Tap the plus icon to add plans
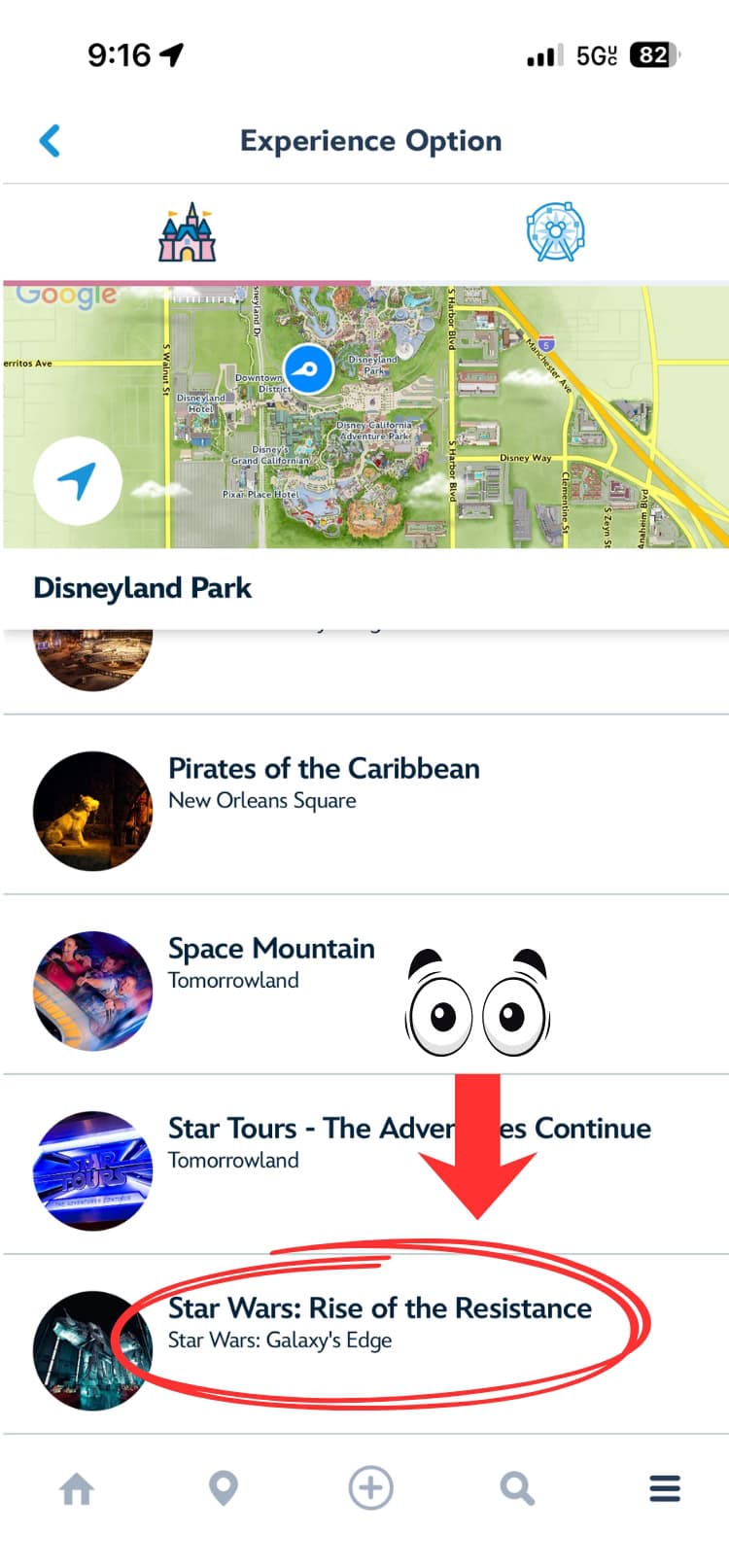729x1568 pixels. [370, 1487]
